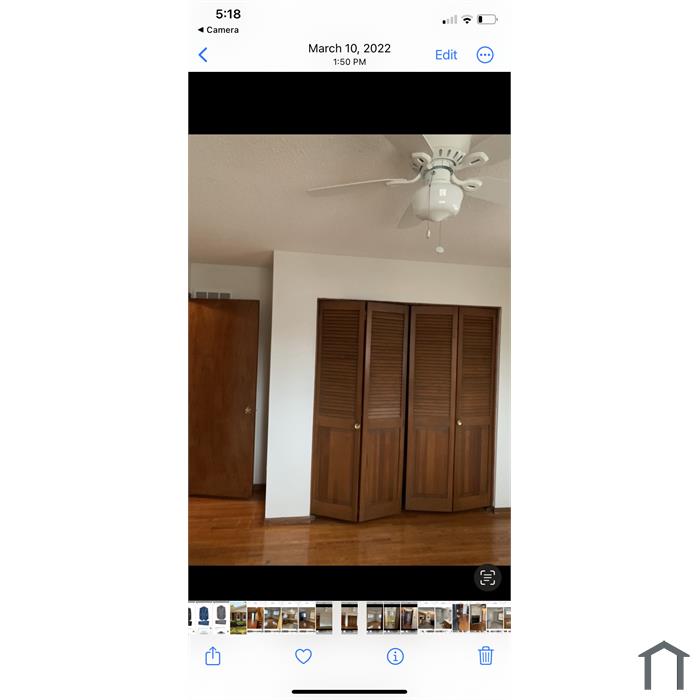Tap Edit to modify the photo

[446, 55]
